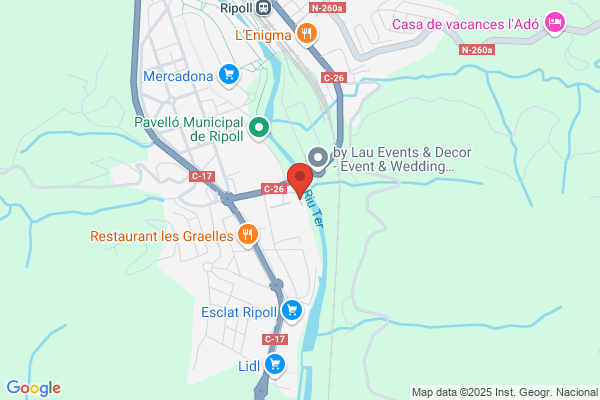Open by Lau Events & Decor marker
This screenshot has height=400, width=600.
[318, 157]
